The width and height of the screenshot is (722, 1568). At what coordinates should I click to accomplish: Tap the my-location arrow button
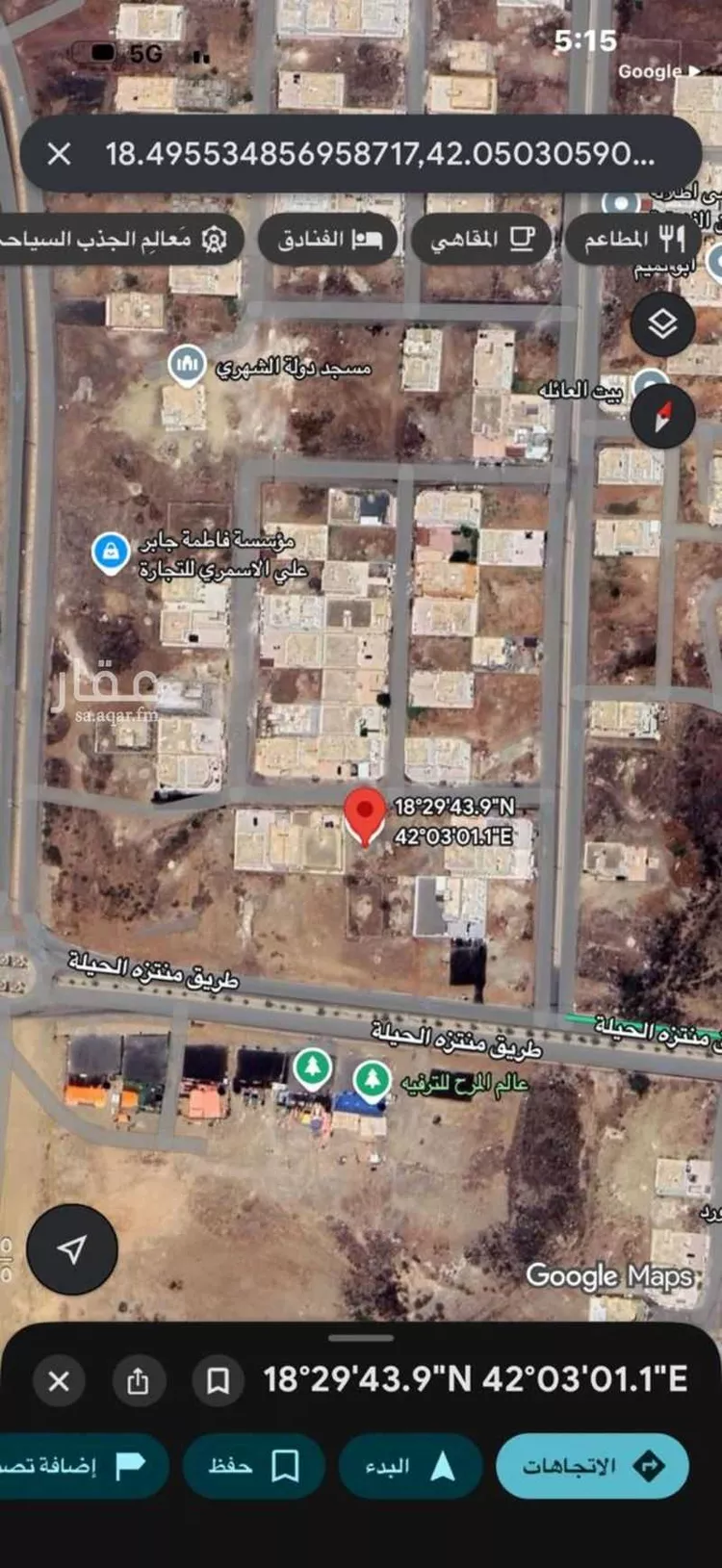click(x=71, y=1248)
